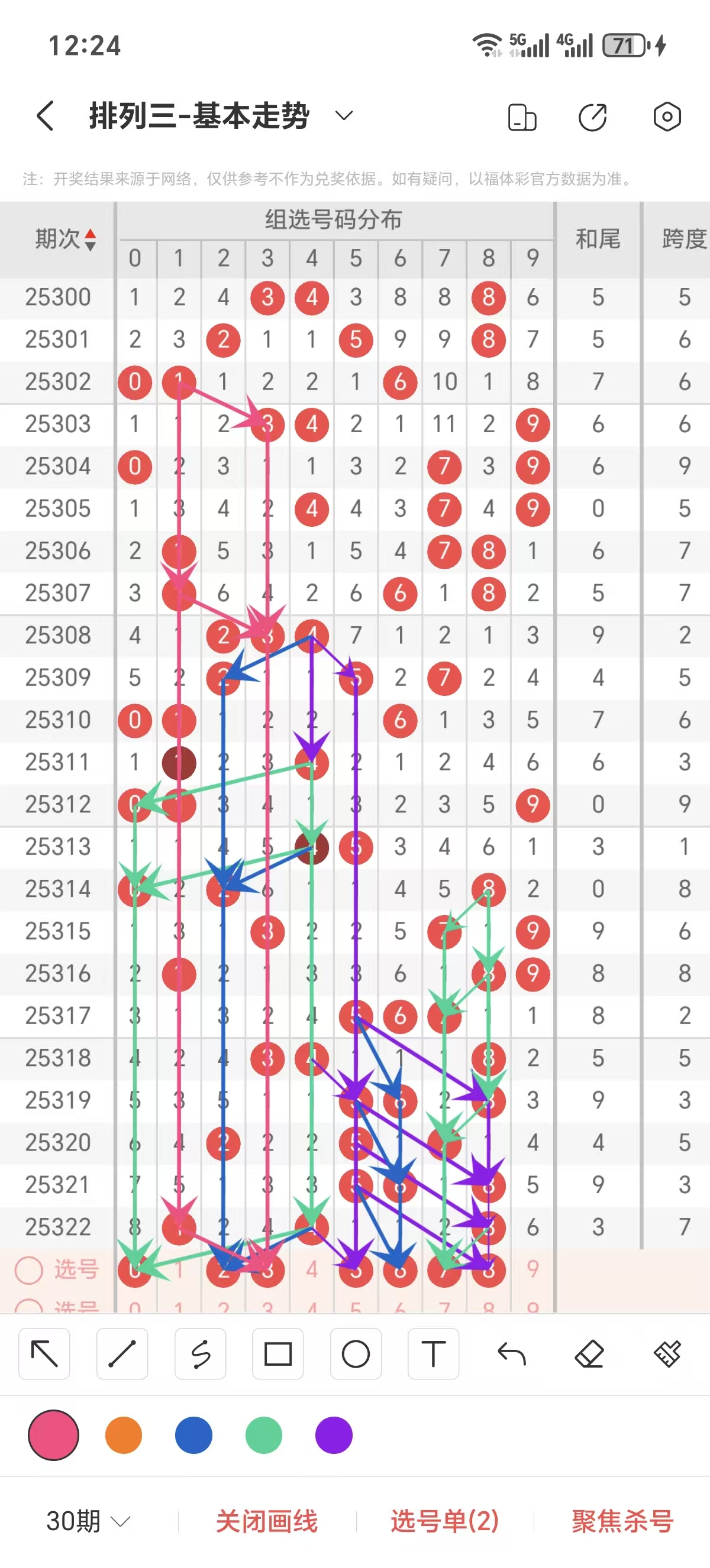This screenshot has height=1568, width=710.
Task: Undo the last drawn line
Action: coord(511,1354)
